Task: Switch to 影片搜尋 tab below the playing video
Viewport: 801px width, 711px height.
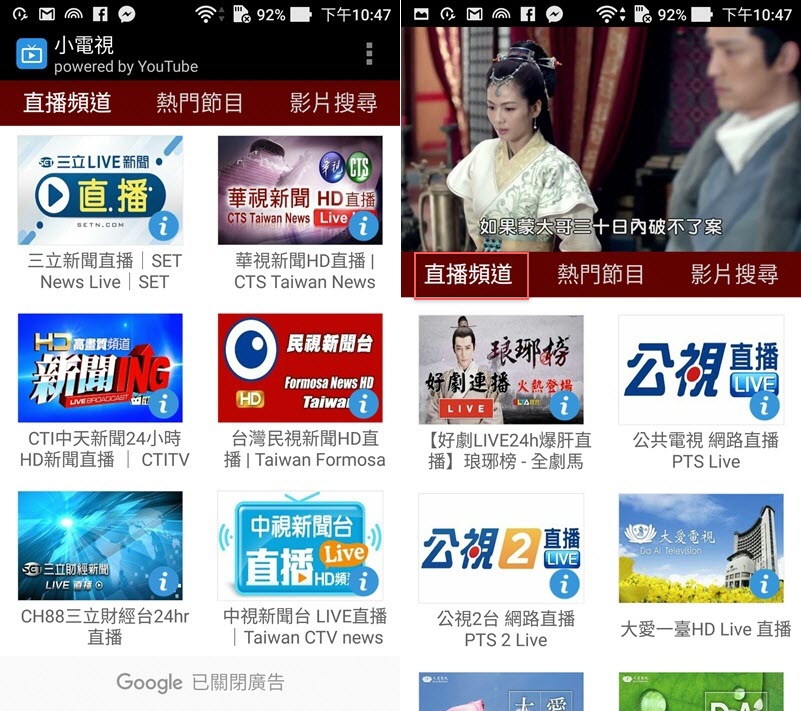Action: click(x=734, y=275)
